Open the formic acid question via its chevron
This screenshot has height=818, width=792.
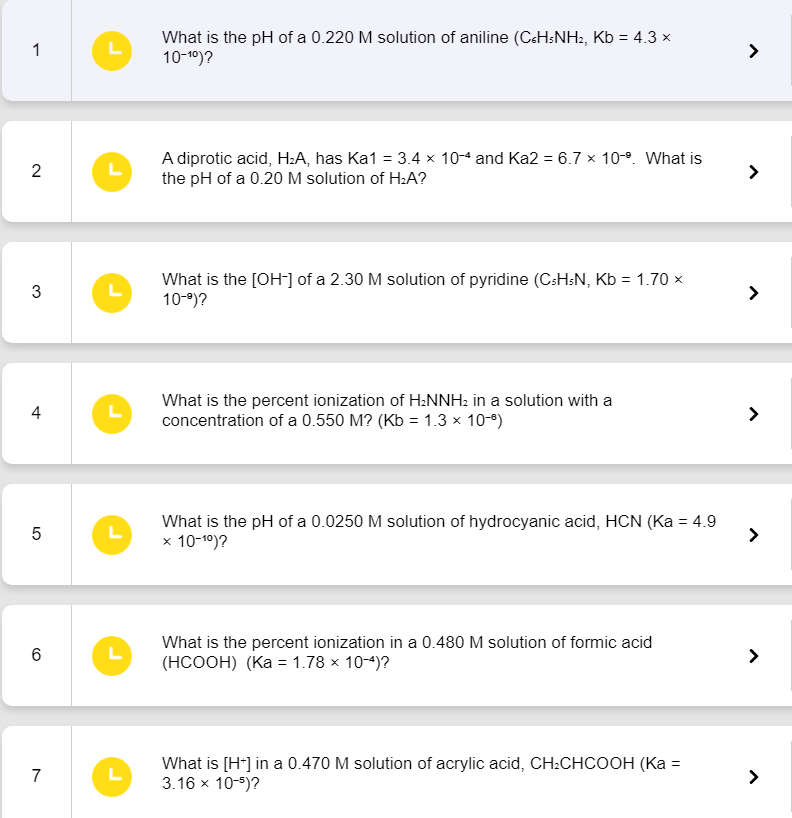coord(755,655)
